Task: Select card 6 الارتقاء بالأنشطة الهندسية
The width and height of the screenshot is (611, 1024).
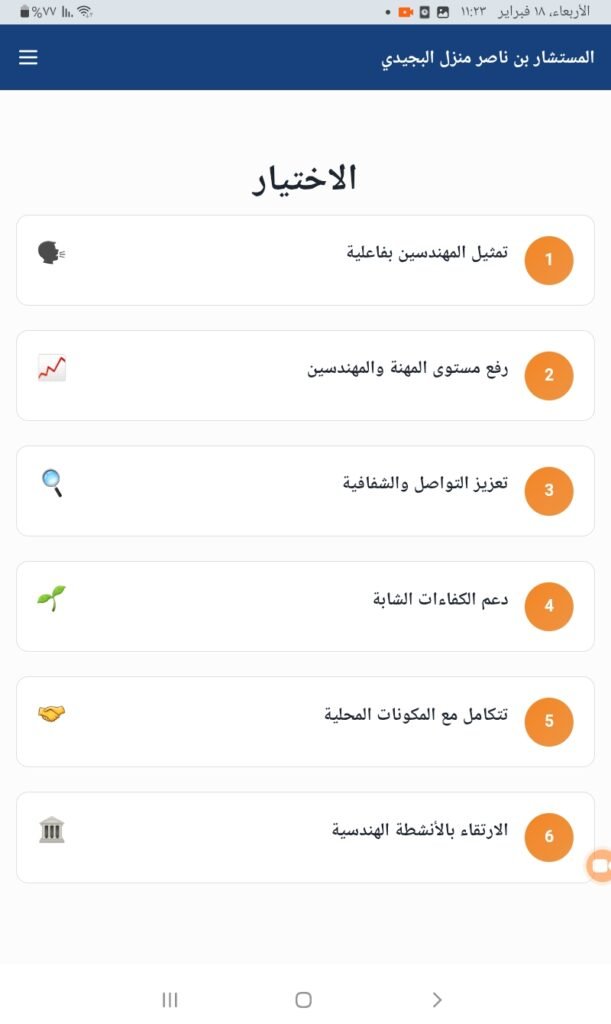Action: pyautogui.click(x=305, y=837)
